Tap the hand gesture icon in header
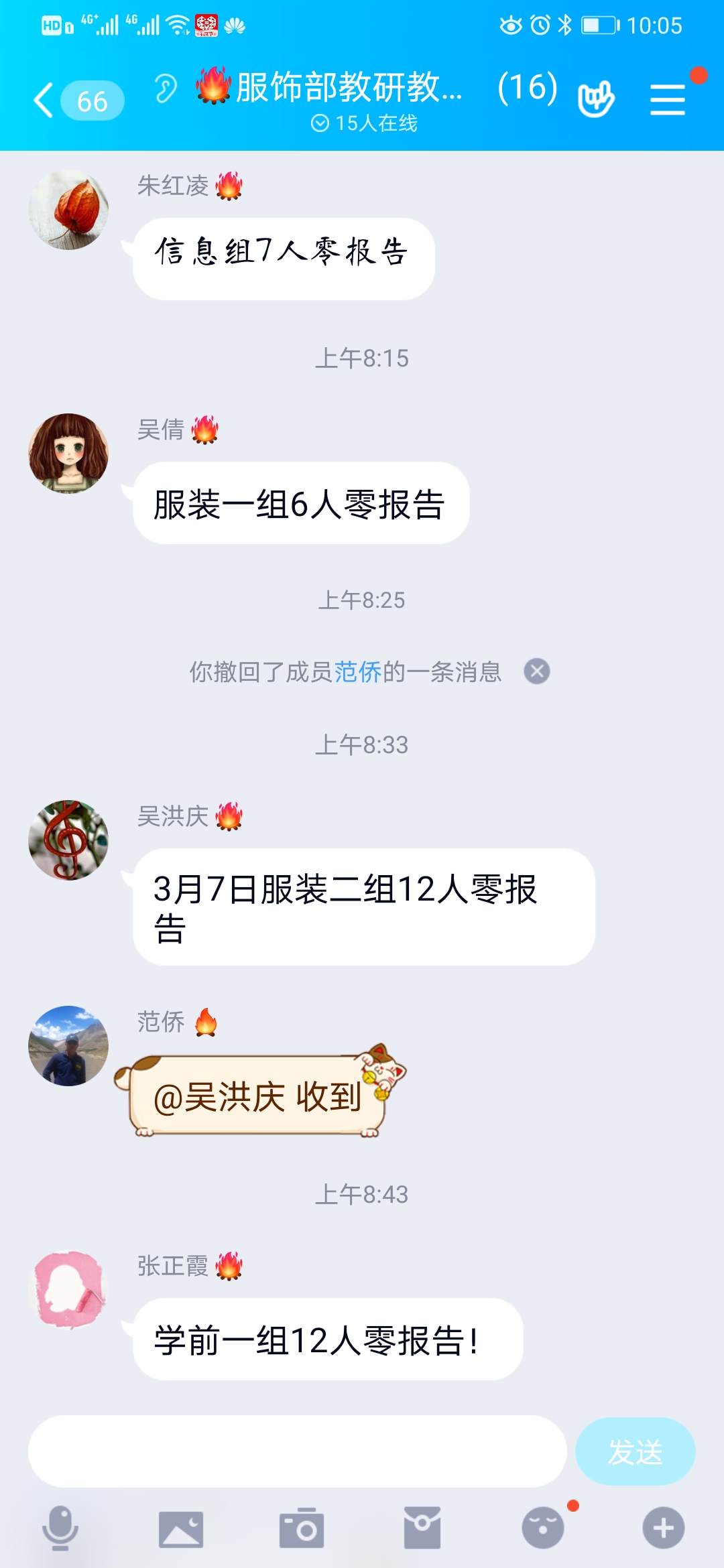Screen dimensions: 724x1568 pyautogui.click(x=595, y=99)
